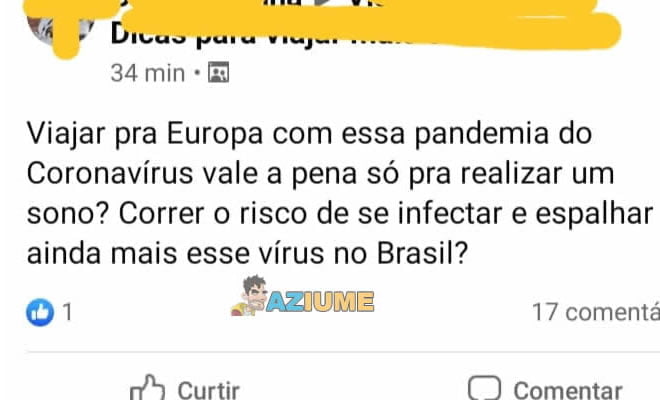Tap Comentar to write a comment
This screenshot has width=660, height=400.
click(x=546, y=389)
